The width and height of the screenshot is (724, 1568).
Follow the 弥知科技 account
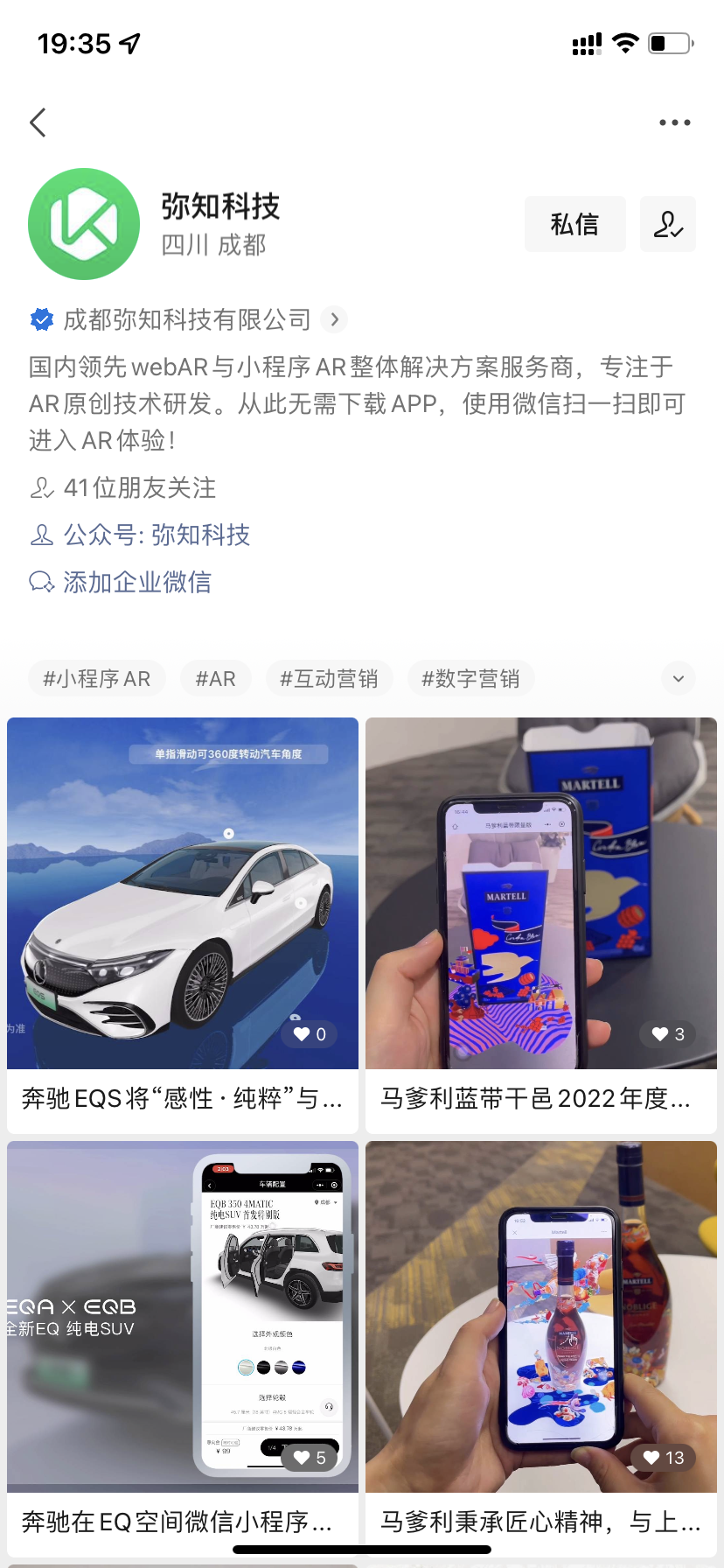coord(667,224)
